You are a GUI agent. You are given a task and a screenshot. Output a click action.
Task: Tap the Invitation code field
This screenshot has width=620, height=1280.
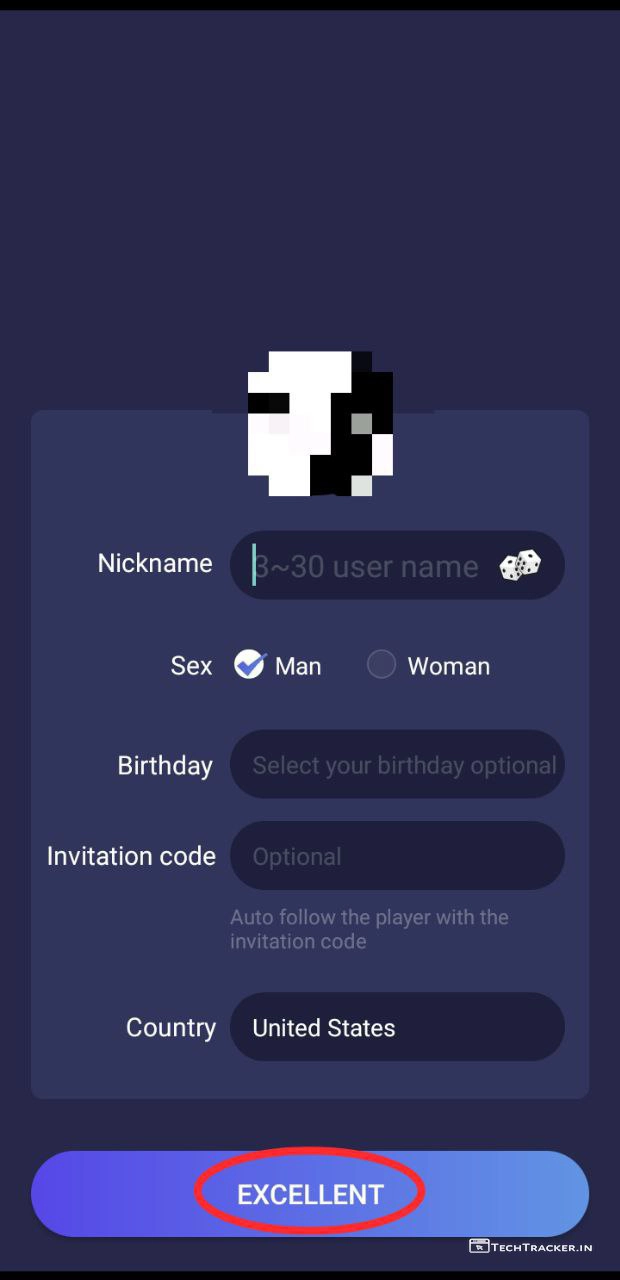click(x=397, y=856)
